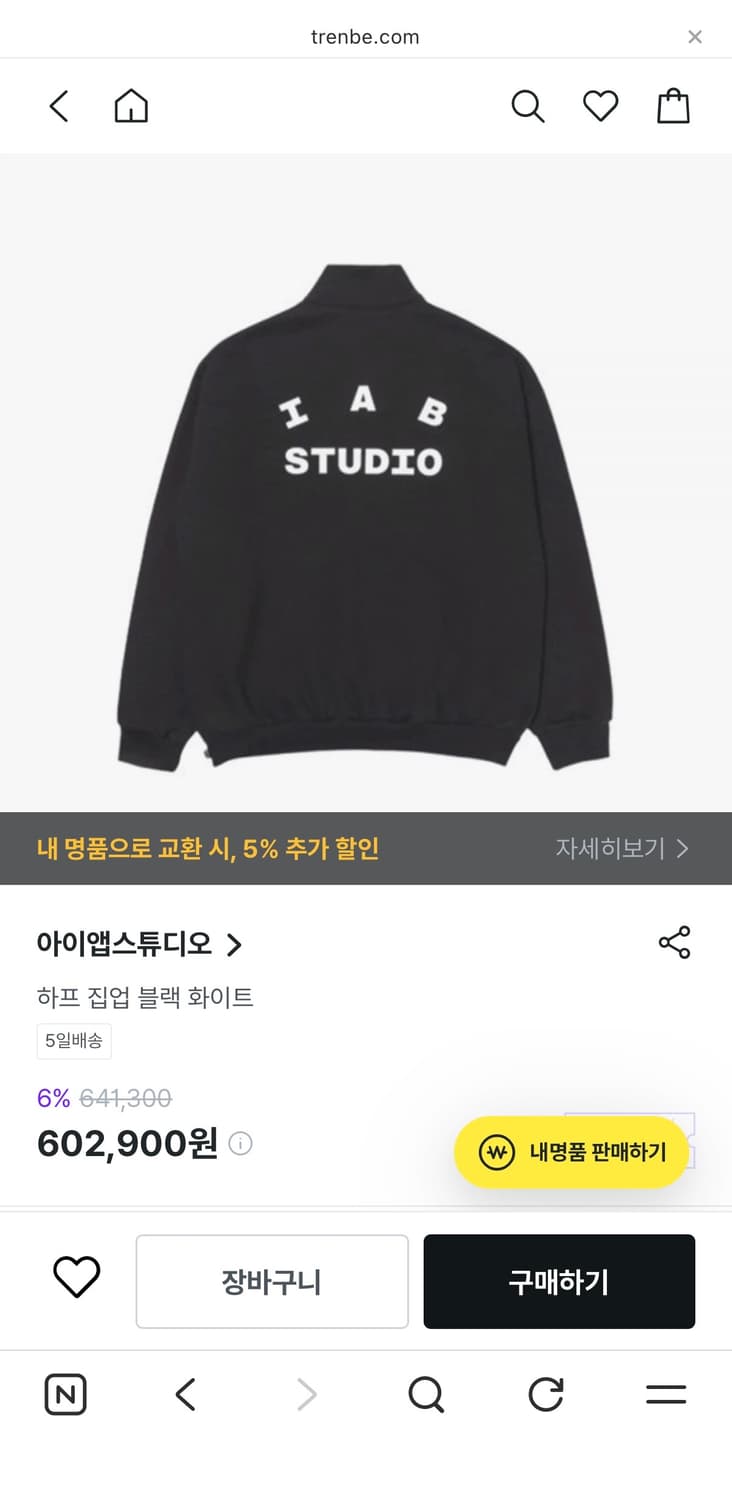Share the product via the share icon
Screen dimensions: 732x1500
click(675, 941)
